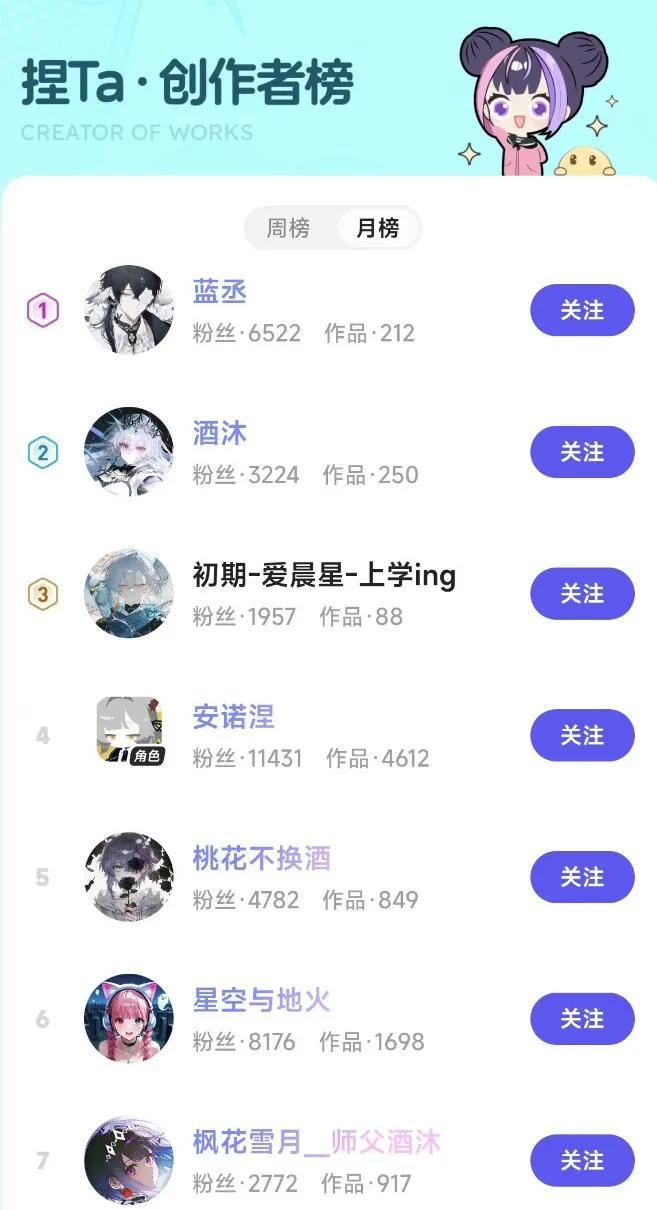Screen dimensions: 657x1210
Task: View 桃花不换酒's profile
Action: tap(129, 877)
